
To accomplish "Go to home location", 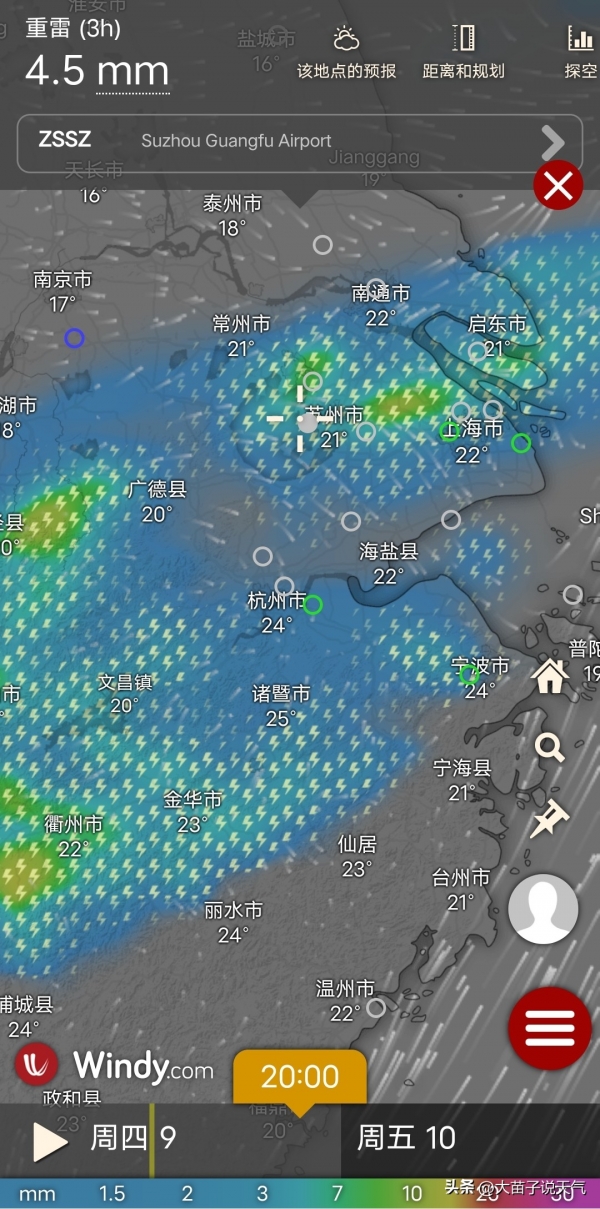I will pyautogui.click(x=550, y=676).
